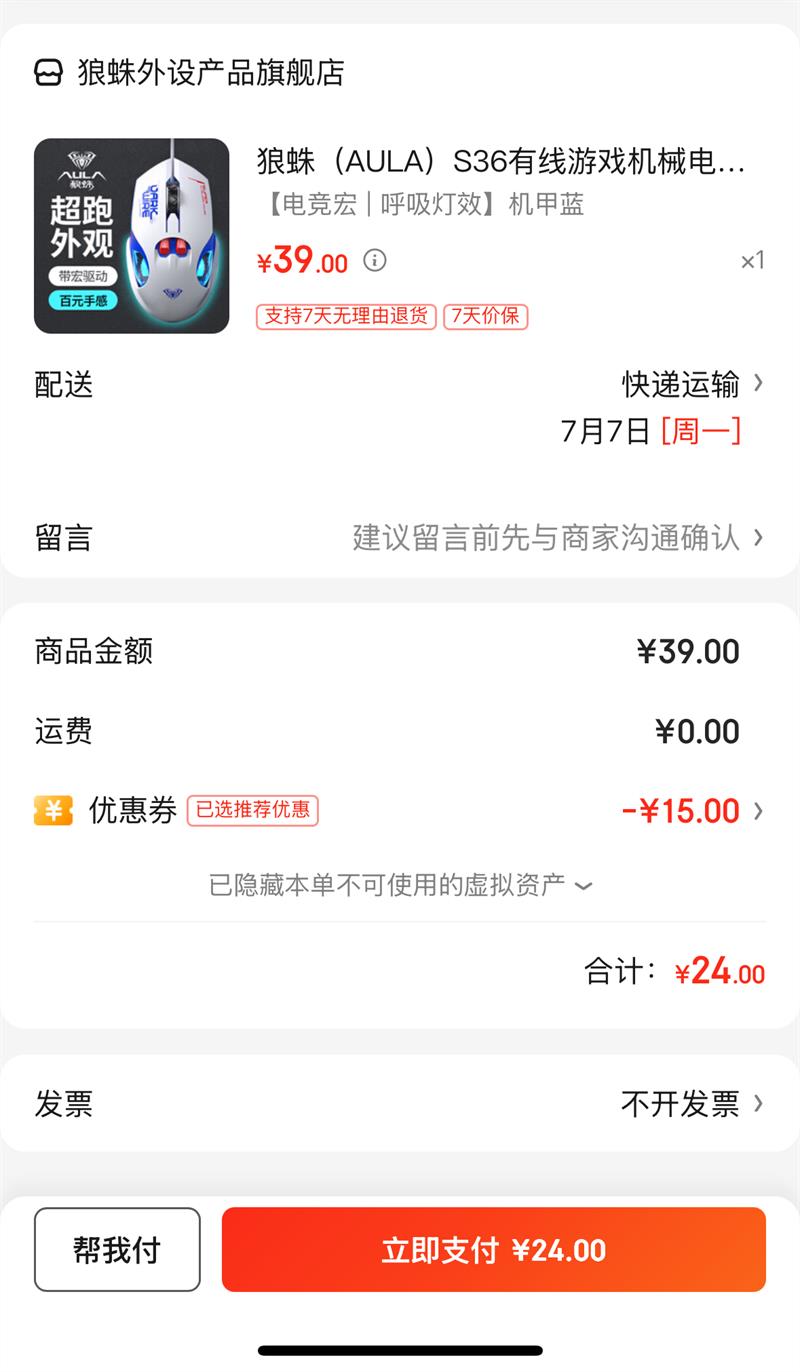Open the AULA S36 mouse product thumbnail
Screen dimensions: 800x1372
132,236
